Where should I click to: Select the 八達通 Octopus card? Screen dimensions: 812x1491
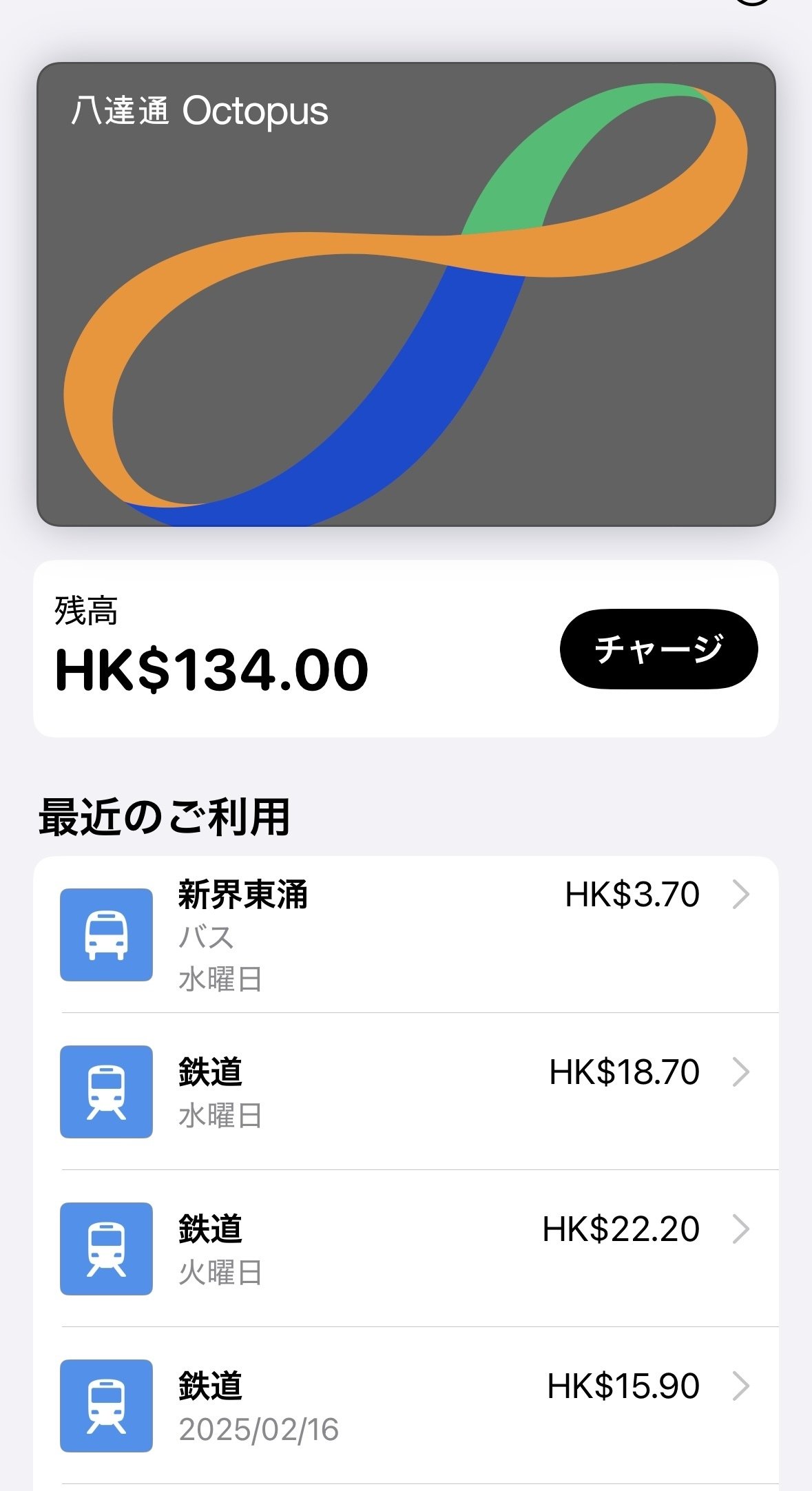406,294
